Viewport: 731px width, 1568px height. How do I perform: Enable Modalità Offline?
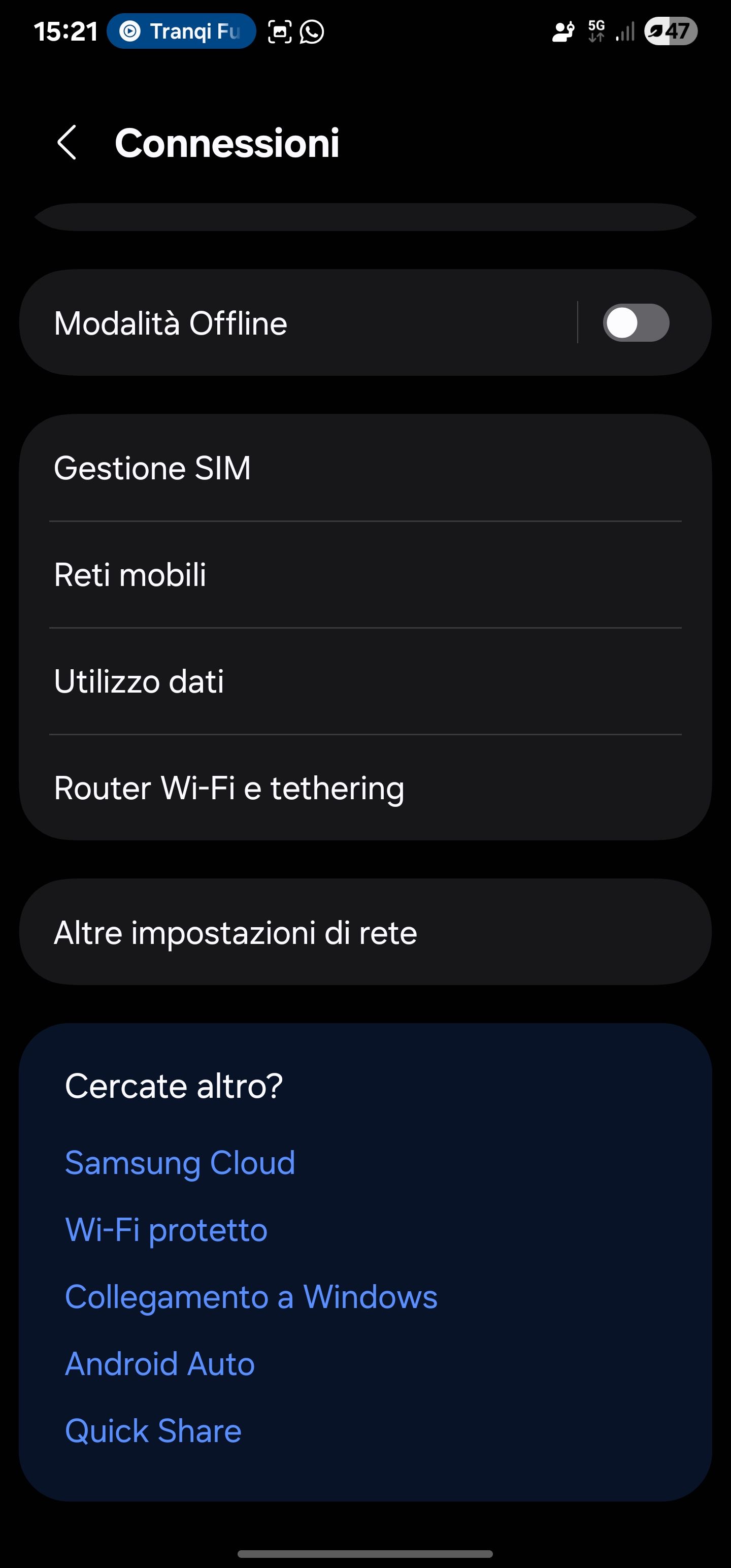click(x=637, y=322)
